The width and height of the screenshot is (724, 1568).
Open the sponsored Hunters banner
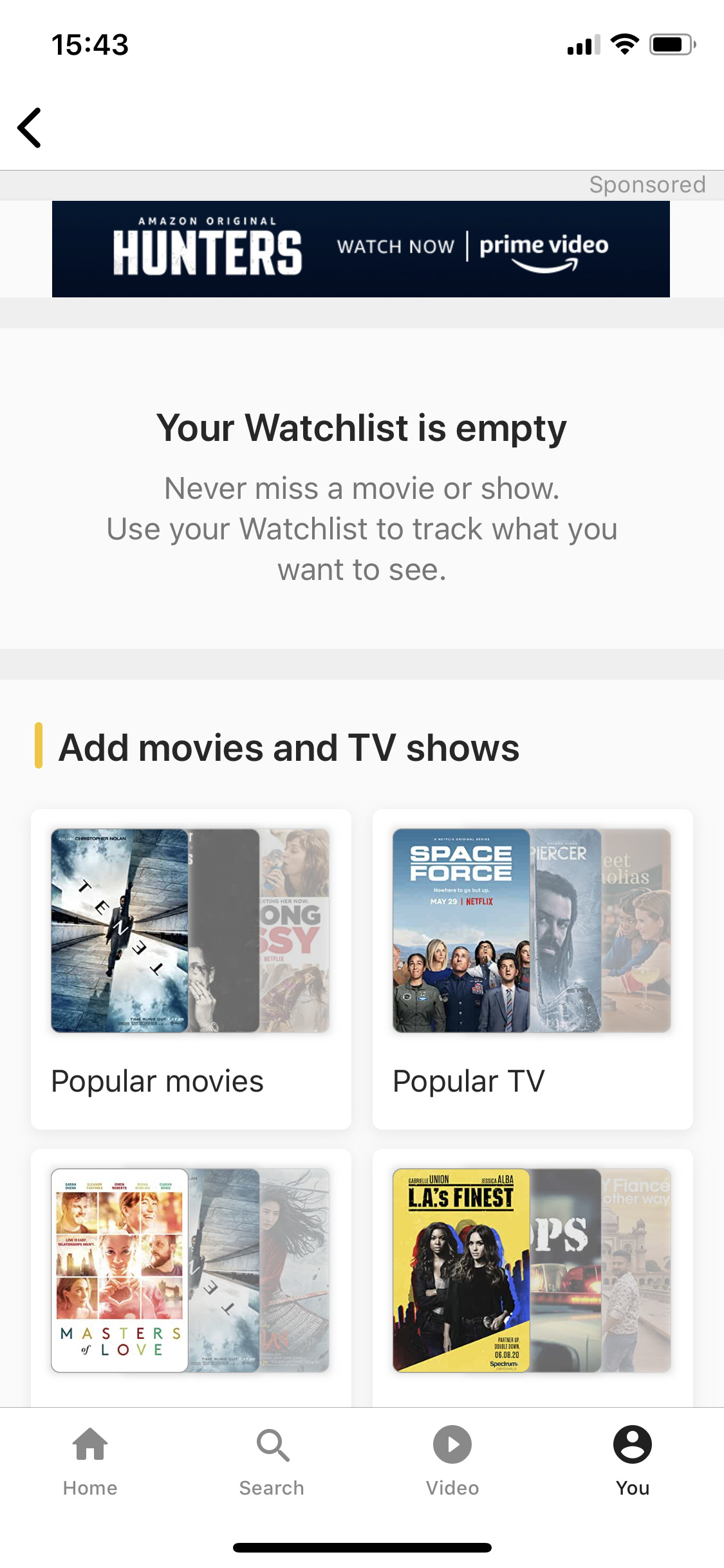(361, 248)
